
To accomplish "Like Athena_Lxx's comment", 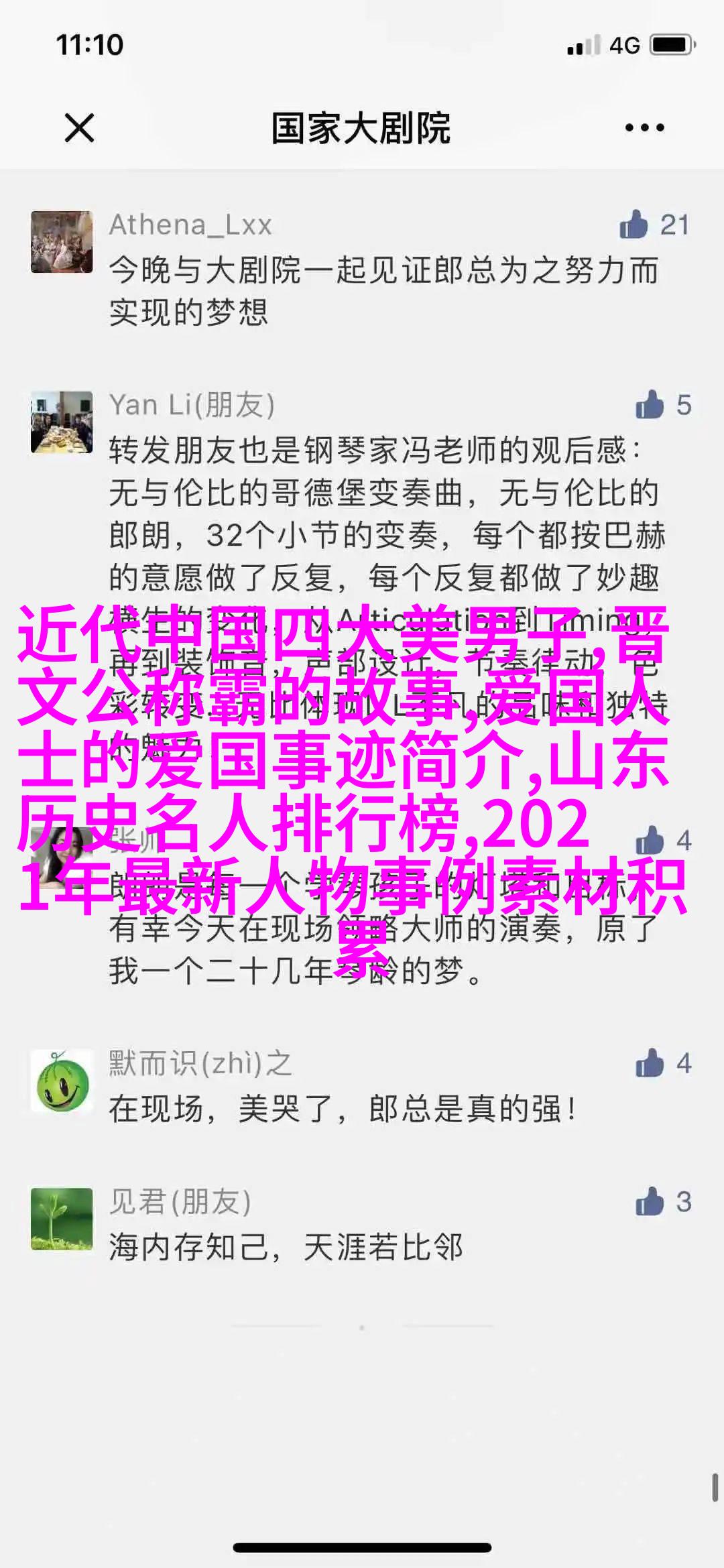I will tap(633, 225).
